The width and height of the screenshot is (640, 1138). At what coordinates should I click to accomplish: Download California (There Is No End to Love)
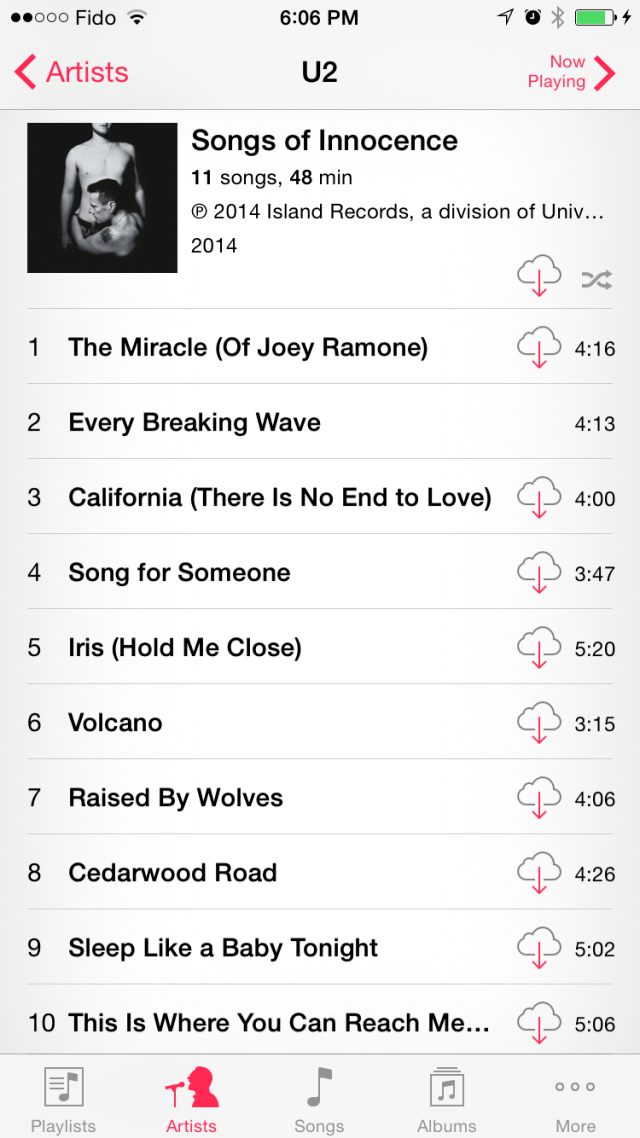(x=539, y=498)
